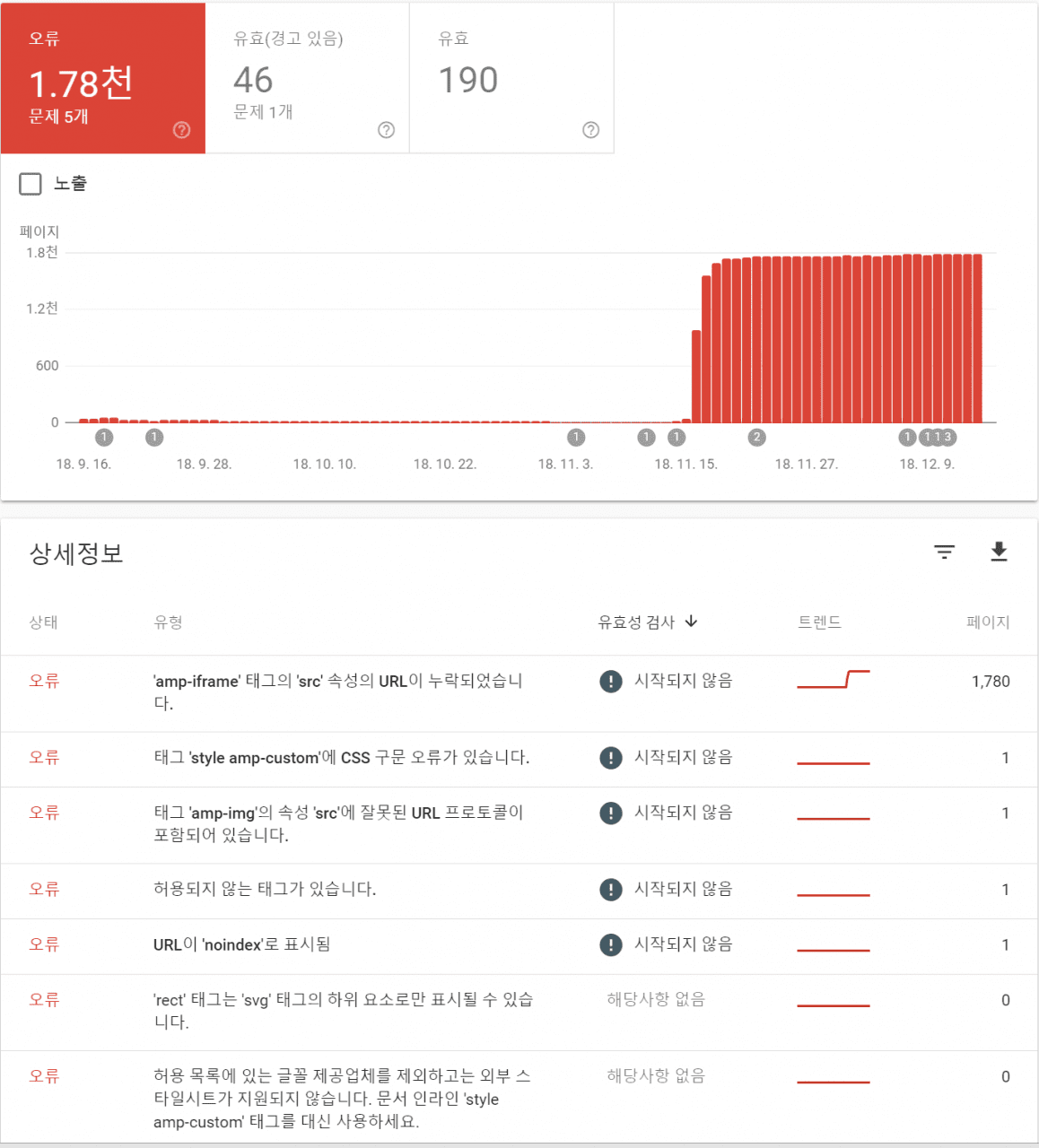Check the 노출 checkbox
Image resolution: width=1039 pixels, height=1148 pixels.
coord(31,184)
